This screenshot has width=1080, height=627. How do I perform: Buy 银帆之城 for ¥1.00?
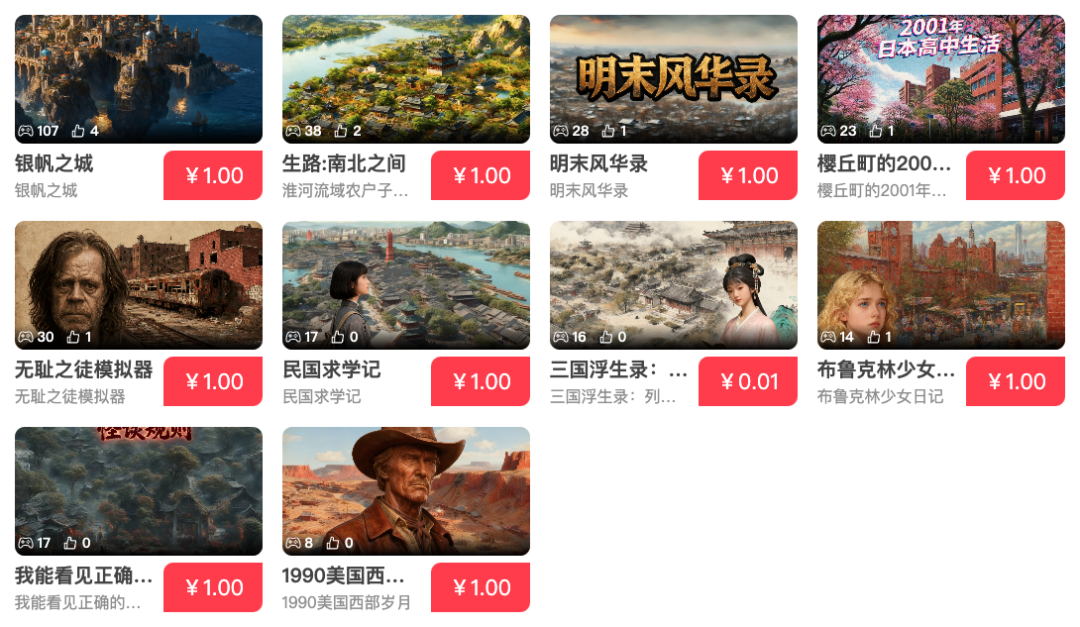tap(213, 176)
